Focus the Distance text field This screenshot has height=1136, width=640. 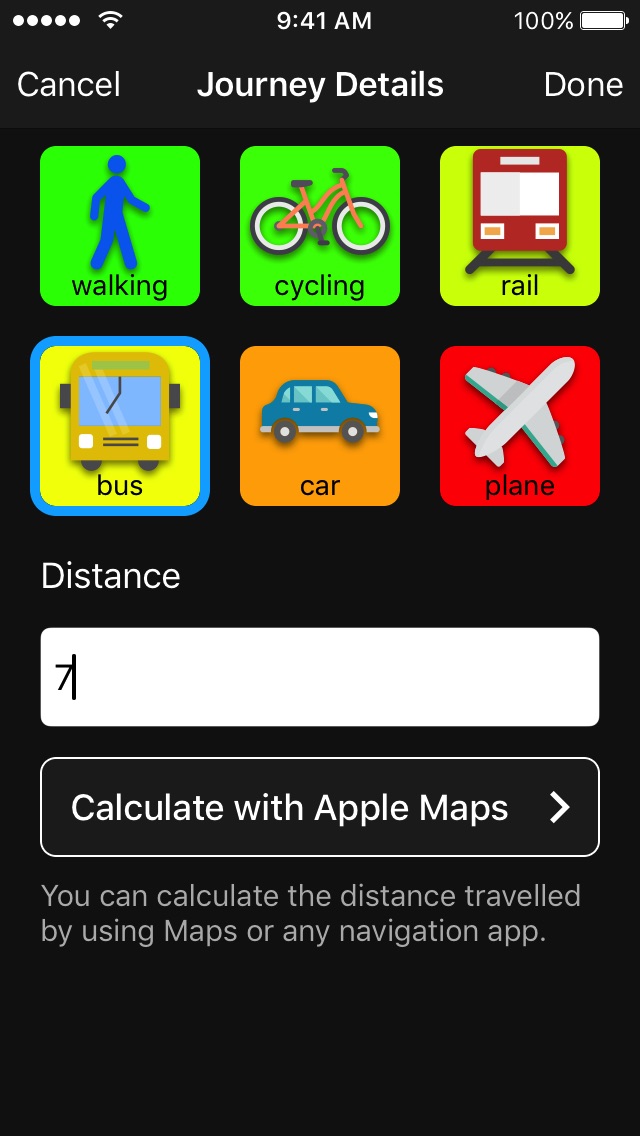pyautogui.click(x=320, y=677)
